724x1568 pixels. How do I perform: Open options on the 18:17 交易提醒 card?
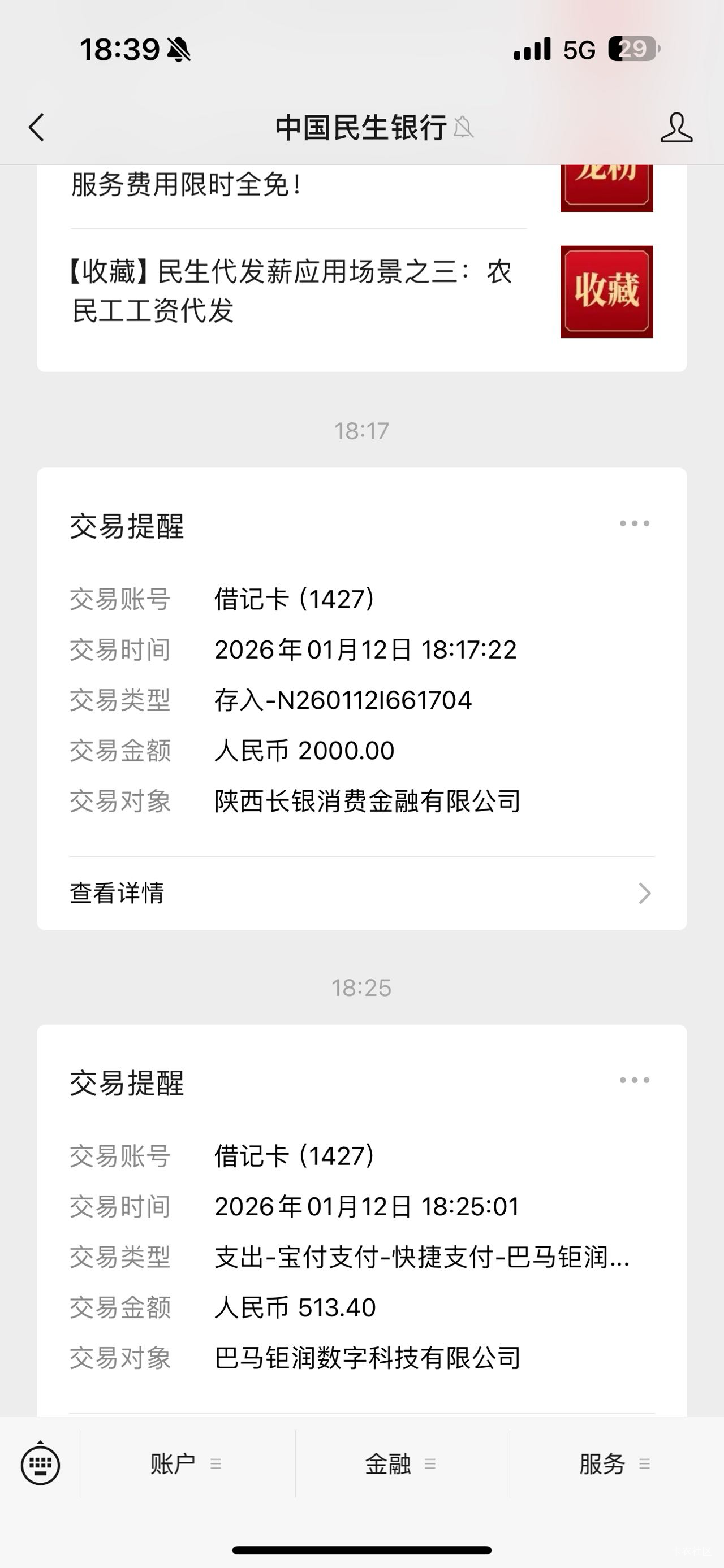634,523
